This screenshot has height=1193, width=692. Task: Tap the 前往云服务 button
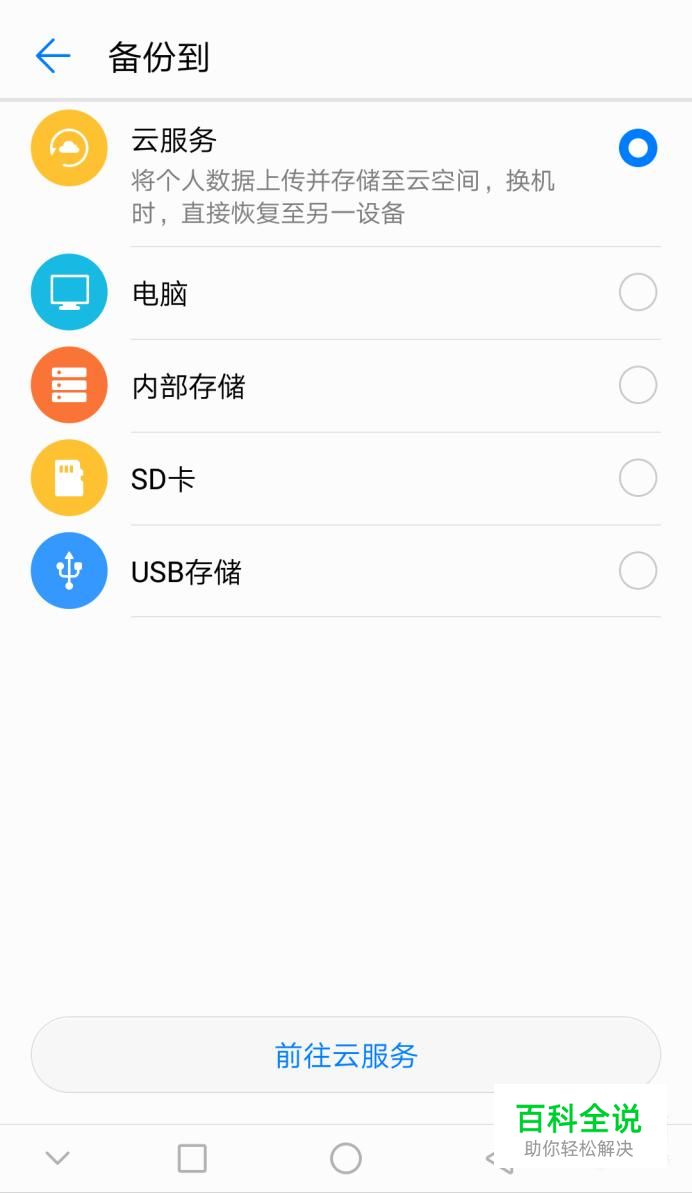[x=345, y=1055]
